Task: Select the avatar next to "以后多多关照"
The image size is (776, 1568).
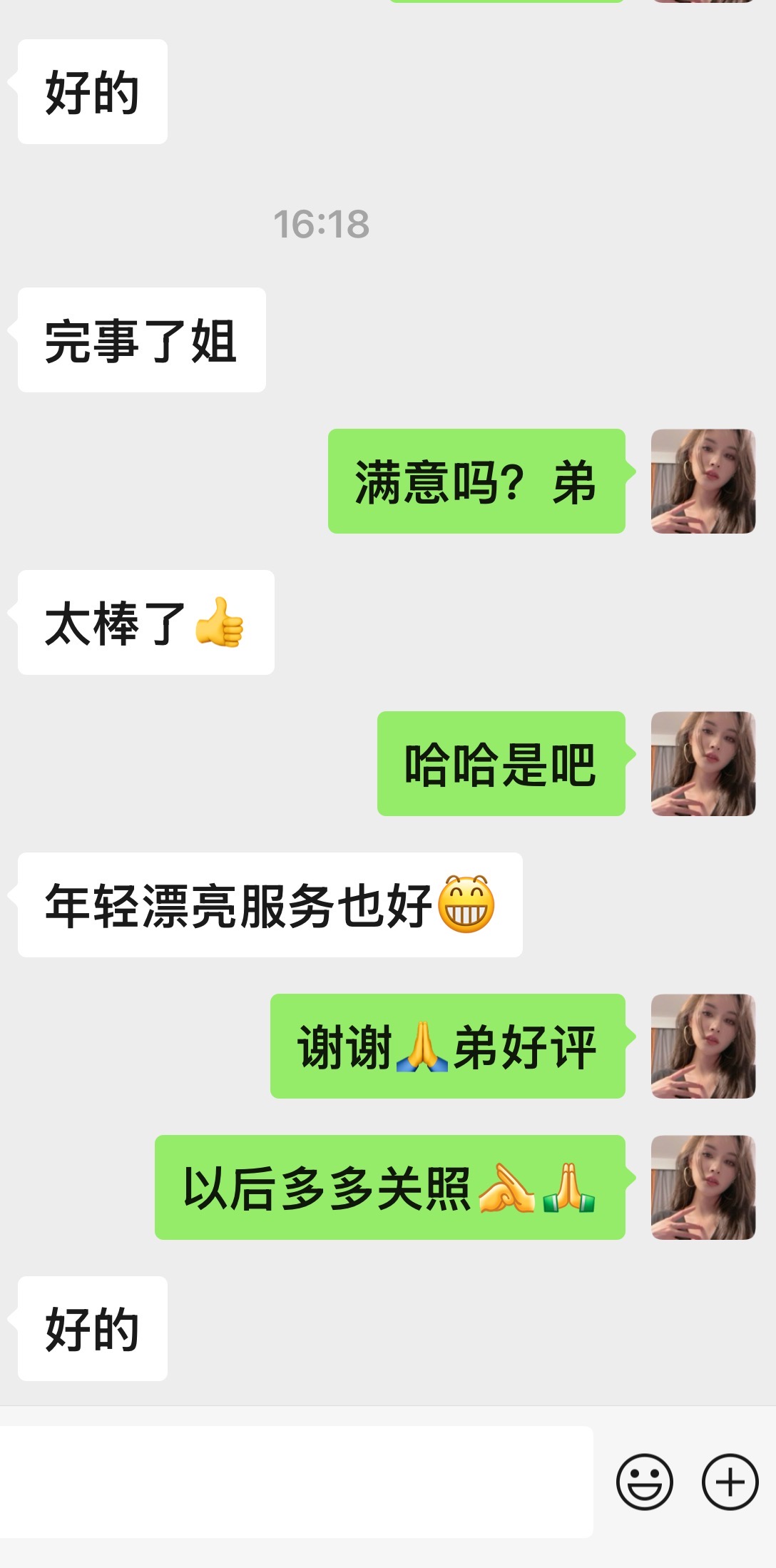Action: pos(703,1187)
